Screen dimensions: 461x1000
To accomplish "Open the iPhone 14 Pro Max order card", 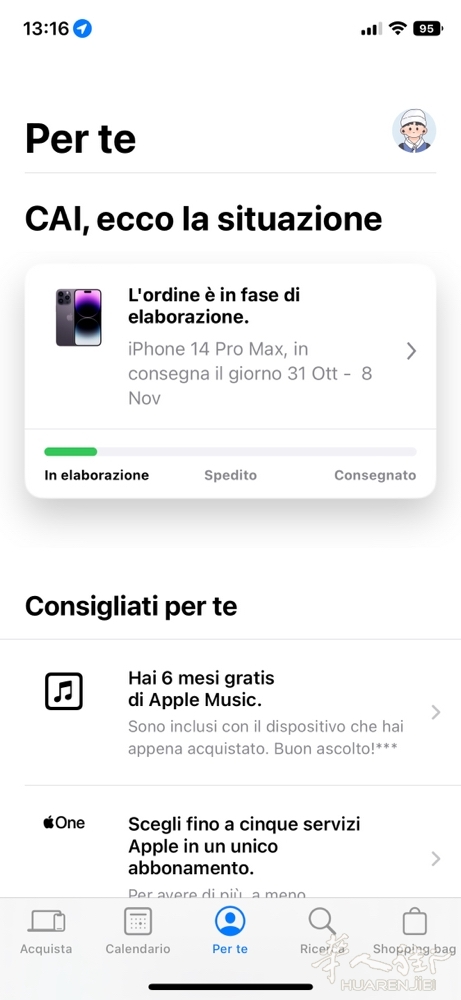I will click(x=230, y=381).
